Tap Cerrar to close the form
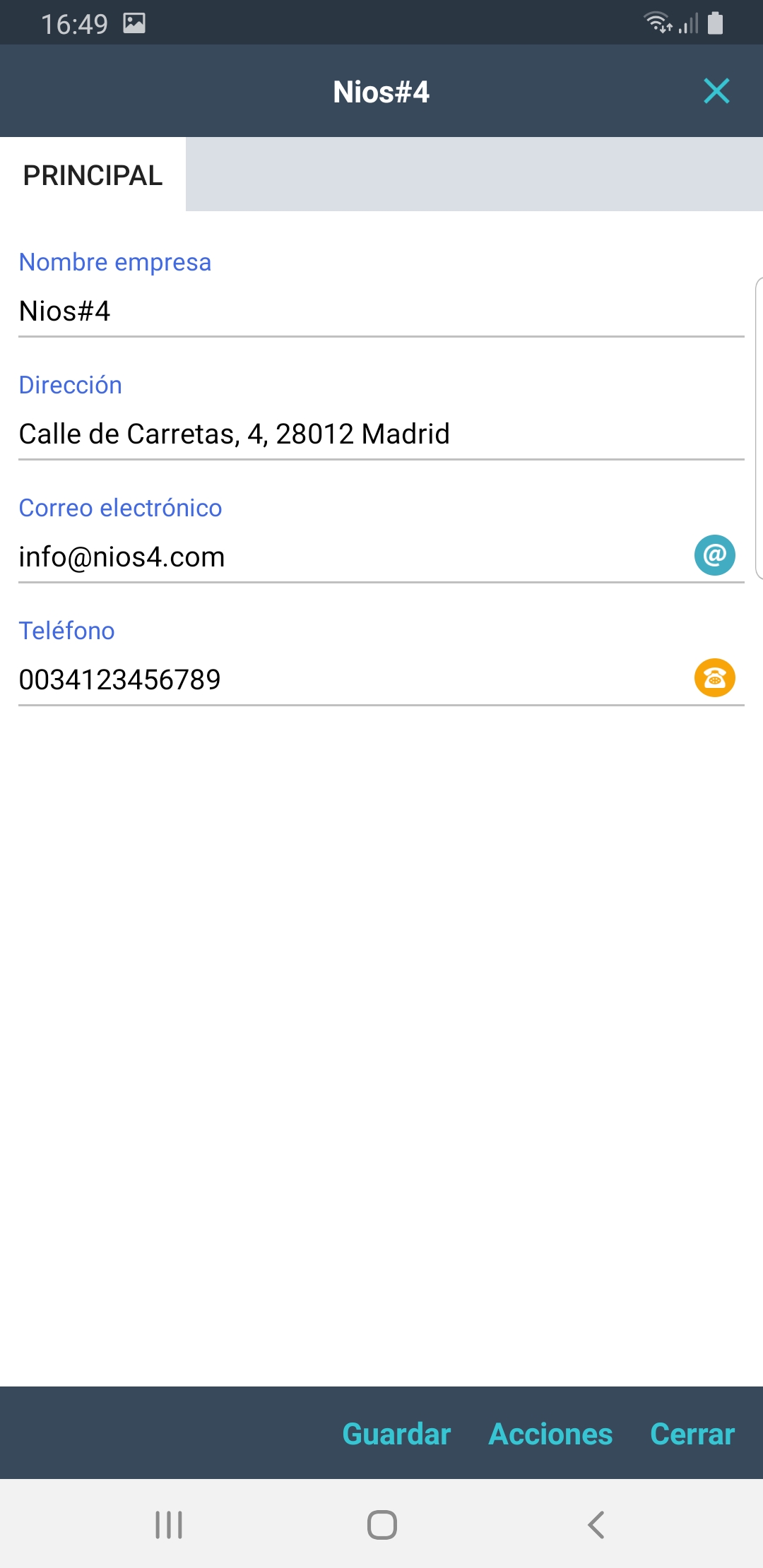This screenshot has width=763, height=1568. pos(692,1434)
